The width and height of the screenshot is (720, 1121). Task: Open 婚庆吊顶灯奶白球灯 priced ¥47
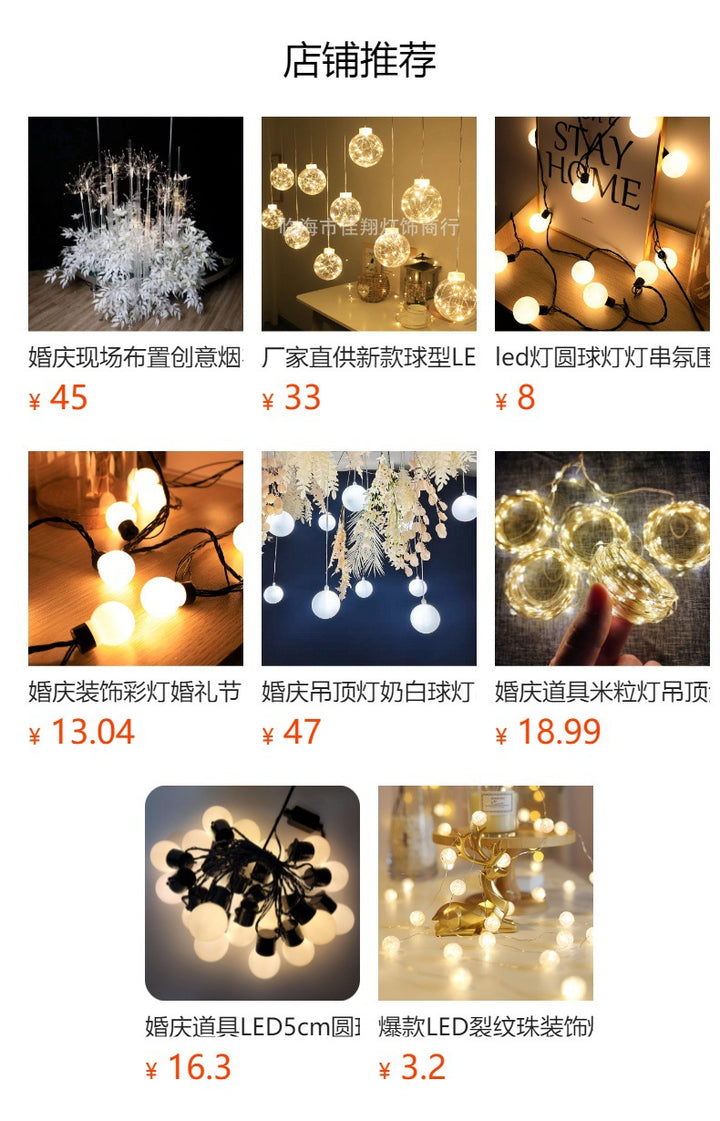click(369, 558)
